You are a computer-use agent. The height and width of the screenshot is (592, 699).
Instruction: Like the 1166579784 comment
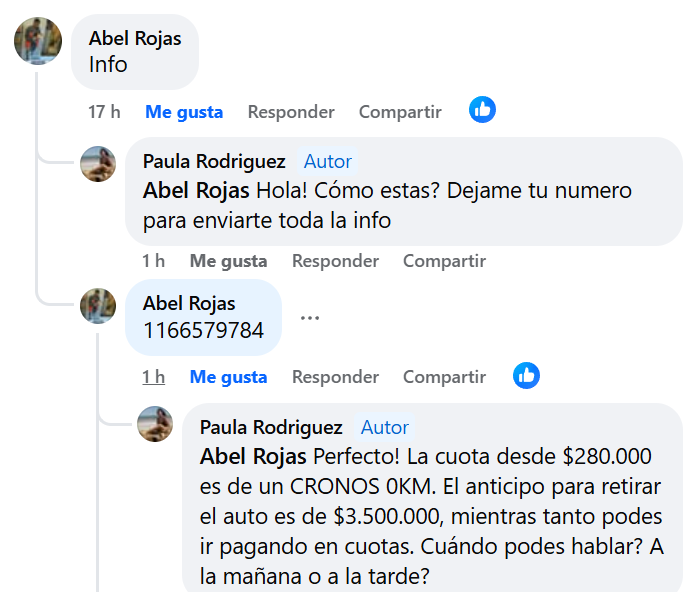[x=228, y=377]
